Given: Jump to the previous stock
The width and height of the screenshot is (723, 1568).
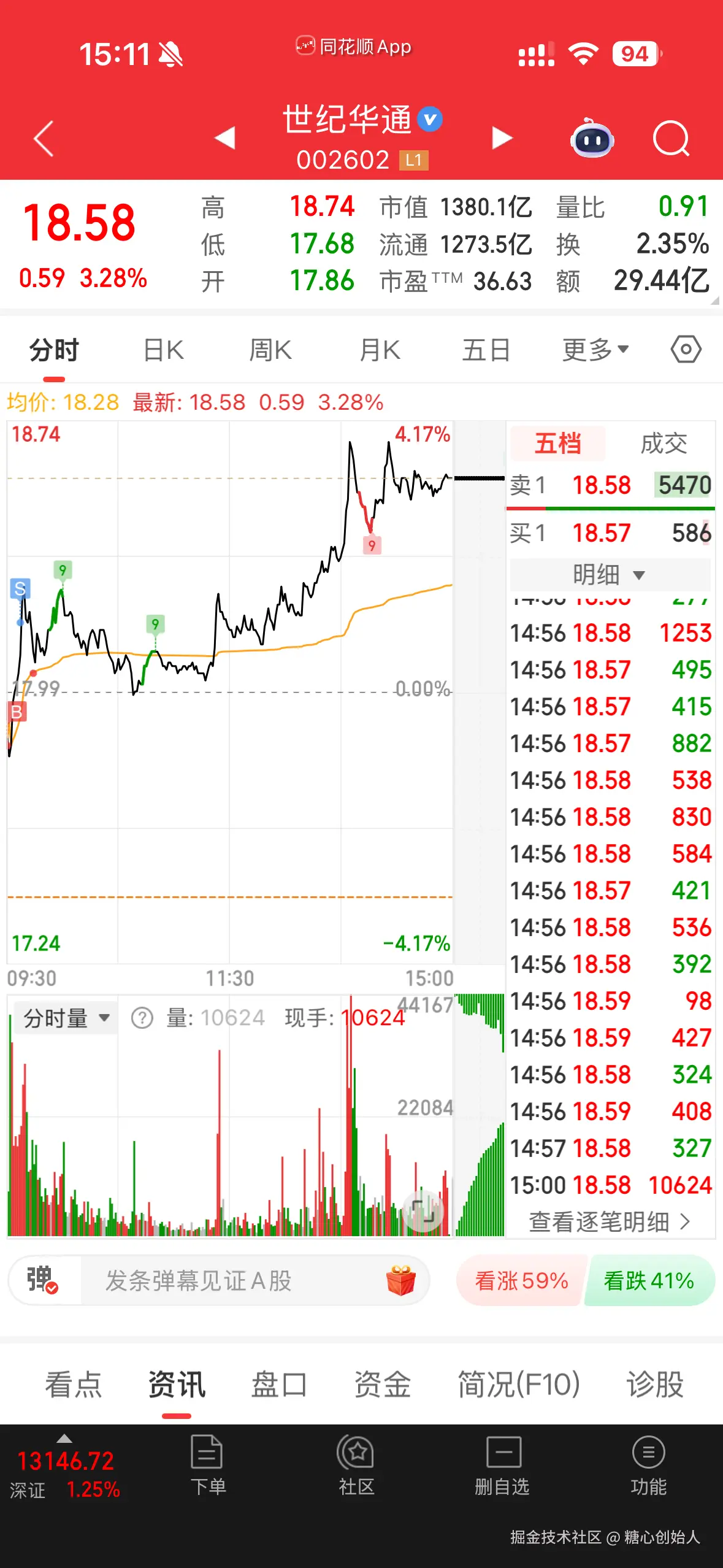Looking at the screenshot, I should (x=225, y=138).
